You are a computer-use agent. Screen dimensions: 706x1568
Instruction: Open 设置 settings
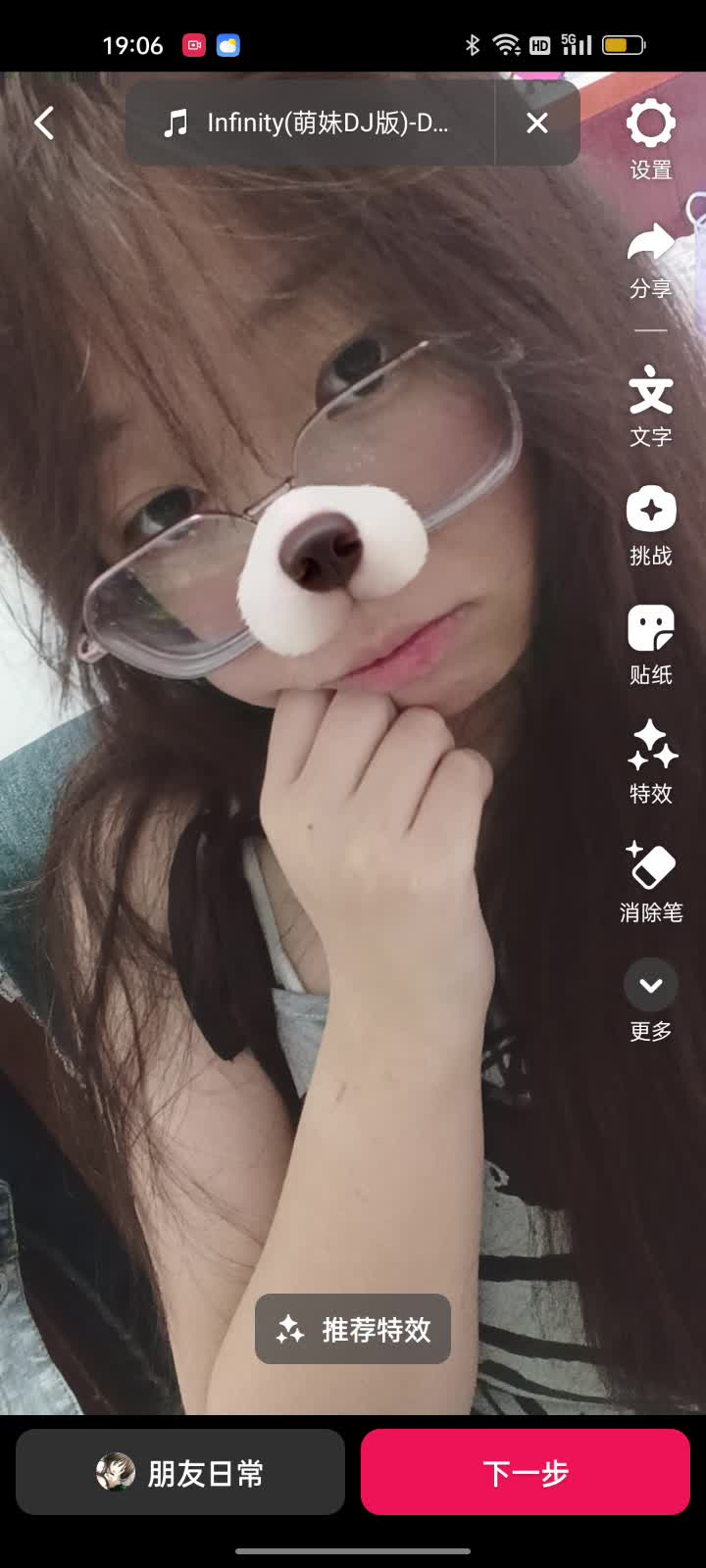click(651, 140)
